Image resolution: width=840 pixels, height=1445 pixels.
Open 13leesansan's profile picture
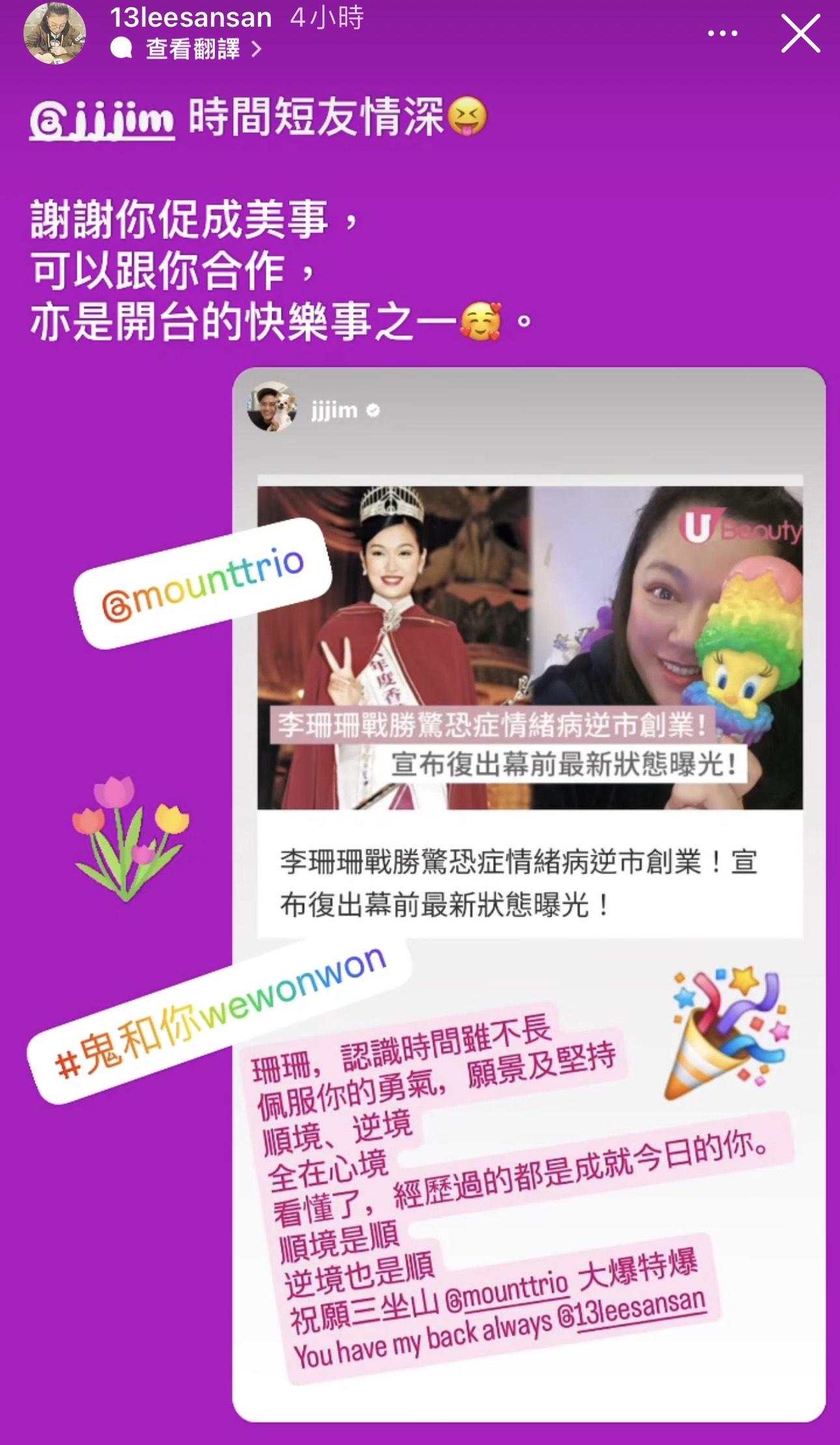(54, 33)
